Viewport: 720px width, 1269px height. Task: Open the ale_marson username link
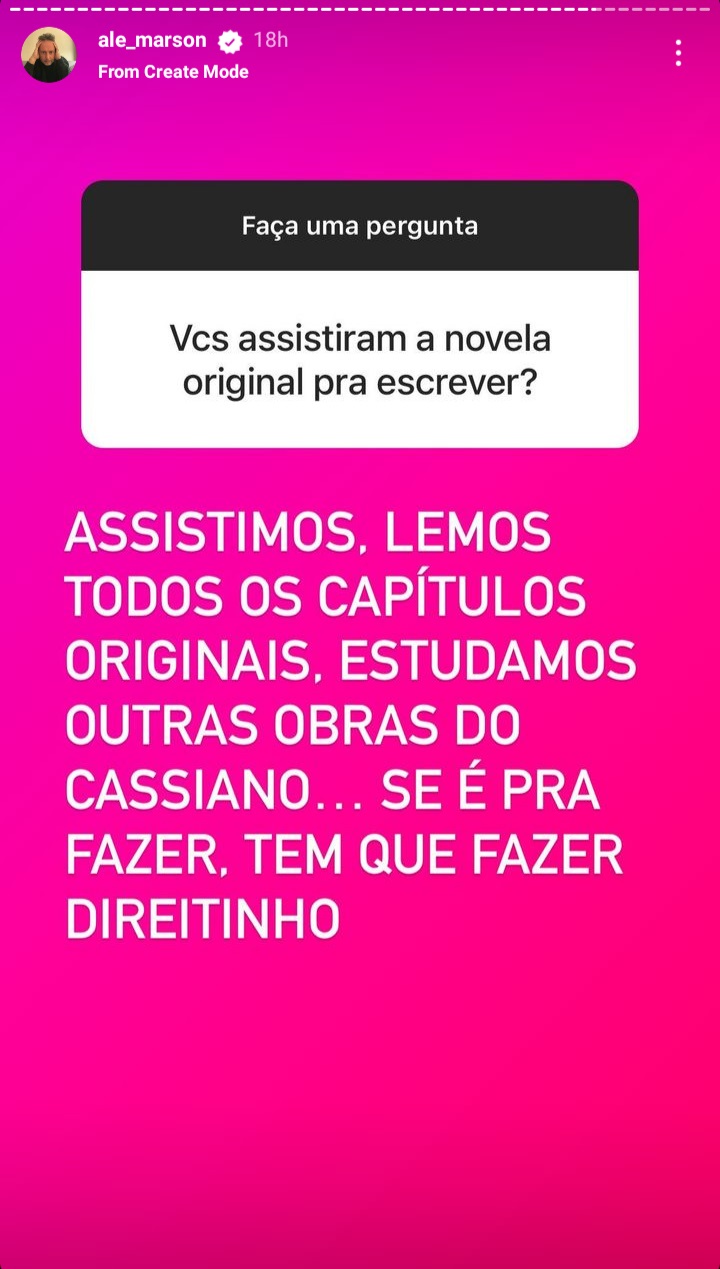point(152,40)
